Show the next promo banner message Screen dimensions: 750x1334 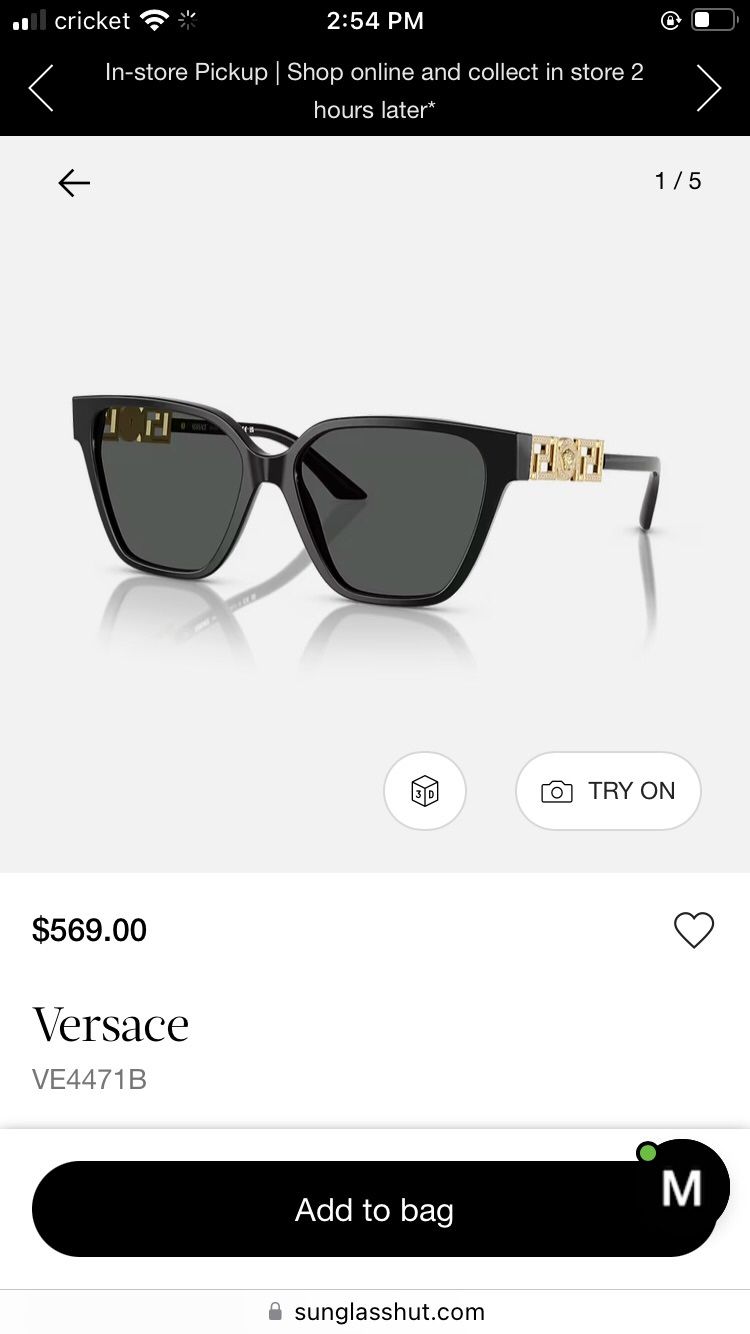708,89
